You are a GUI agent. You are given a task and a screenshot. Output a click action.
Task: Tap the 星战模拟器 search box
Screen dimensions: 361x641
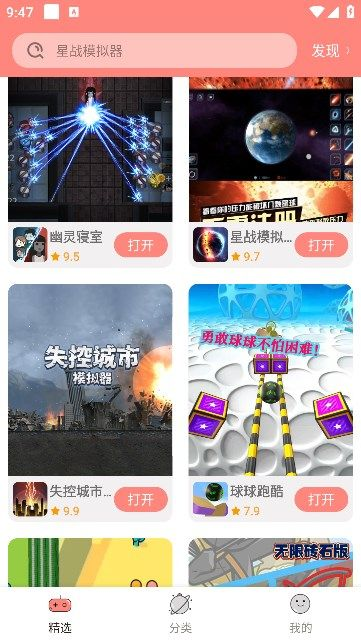[x=155, y=51]
